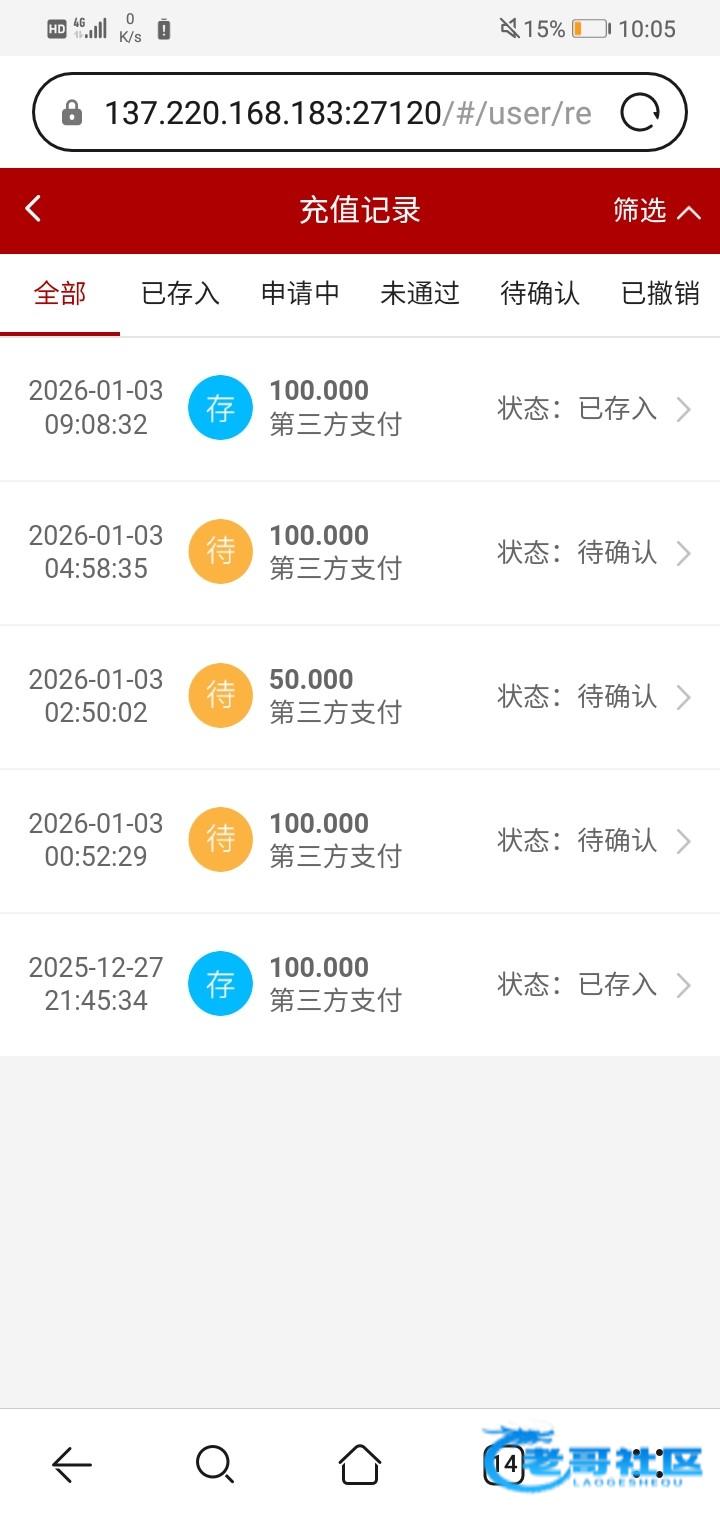Open the 2026-01-03 04:58:35 pending record
This screenshot has width=720, height=1520.
pyautogui.click(x=360, y=553)
